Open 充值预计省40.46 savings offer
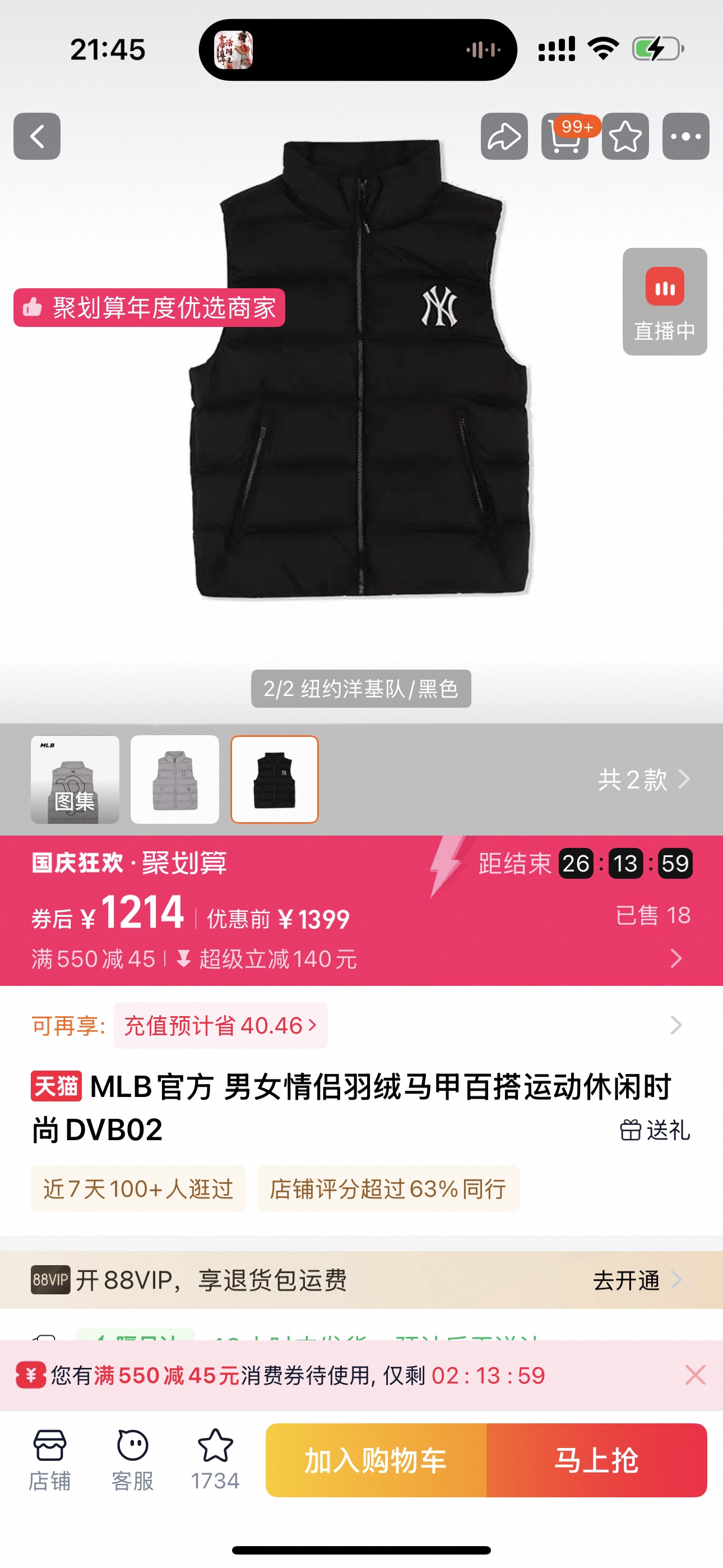This screenshot has width=723, height=1568. (220, 1026)
